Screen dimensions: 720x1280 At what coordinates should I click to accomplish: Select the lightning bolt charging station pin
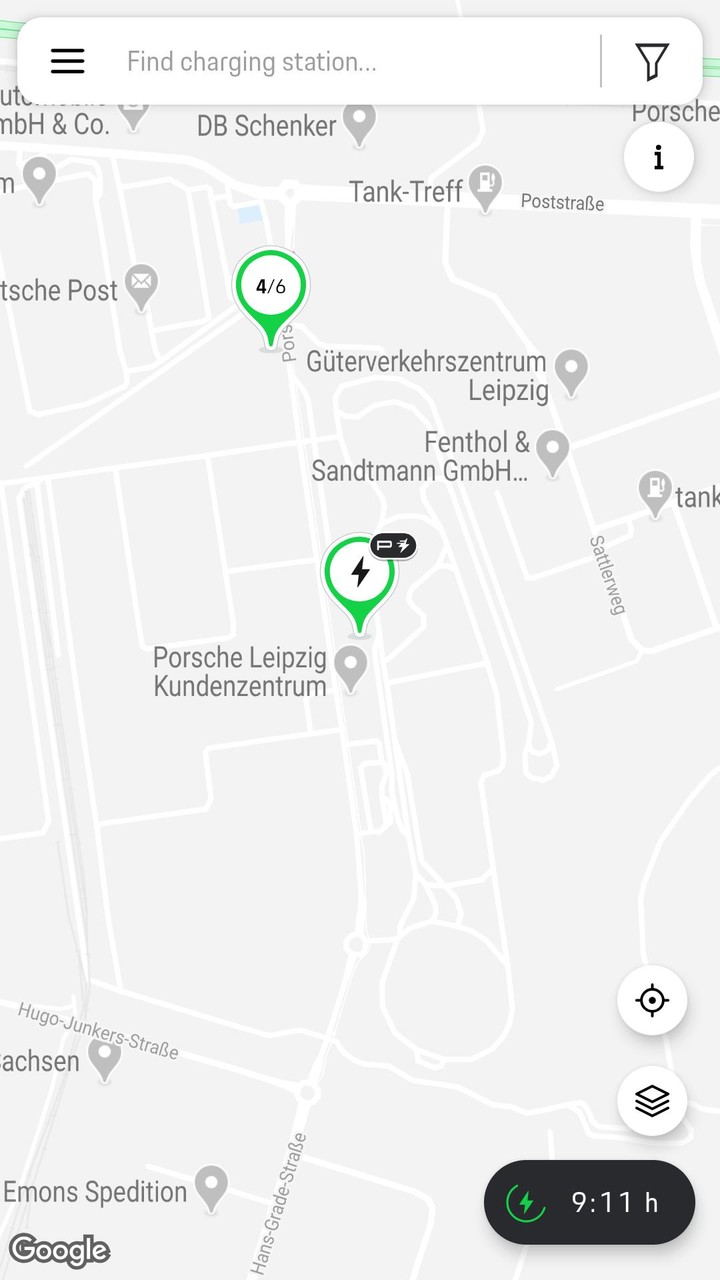359,576
